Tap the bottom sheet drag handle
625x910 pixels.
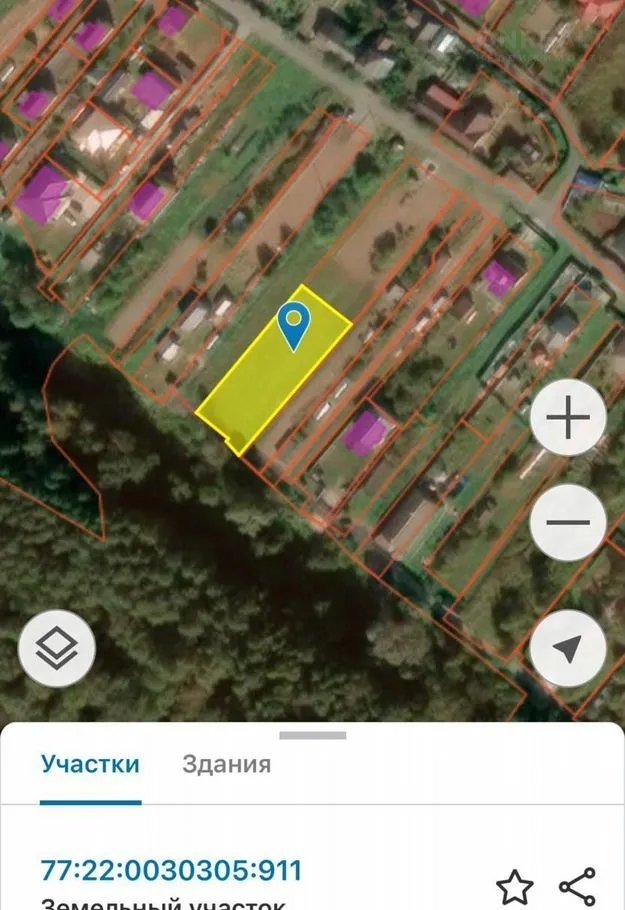312,736
